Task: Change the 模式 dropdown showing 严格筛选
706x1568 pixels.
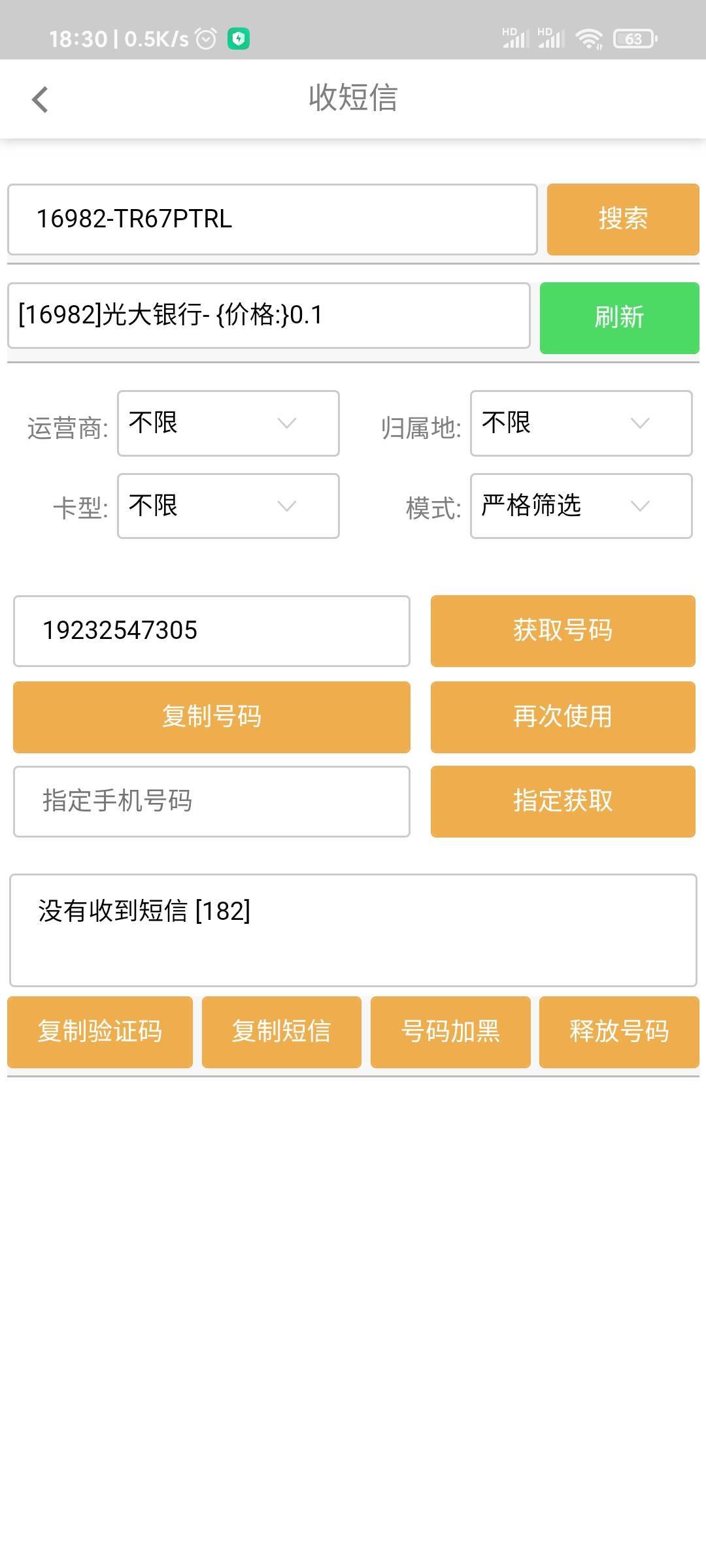Action: (x=581, y=506)
